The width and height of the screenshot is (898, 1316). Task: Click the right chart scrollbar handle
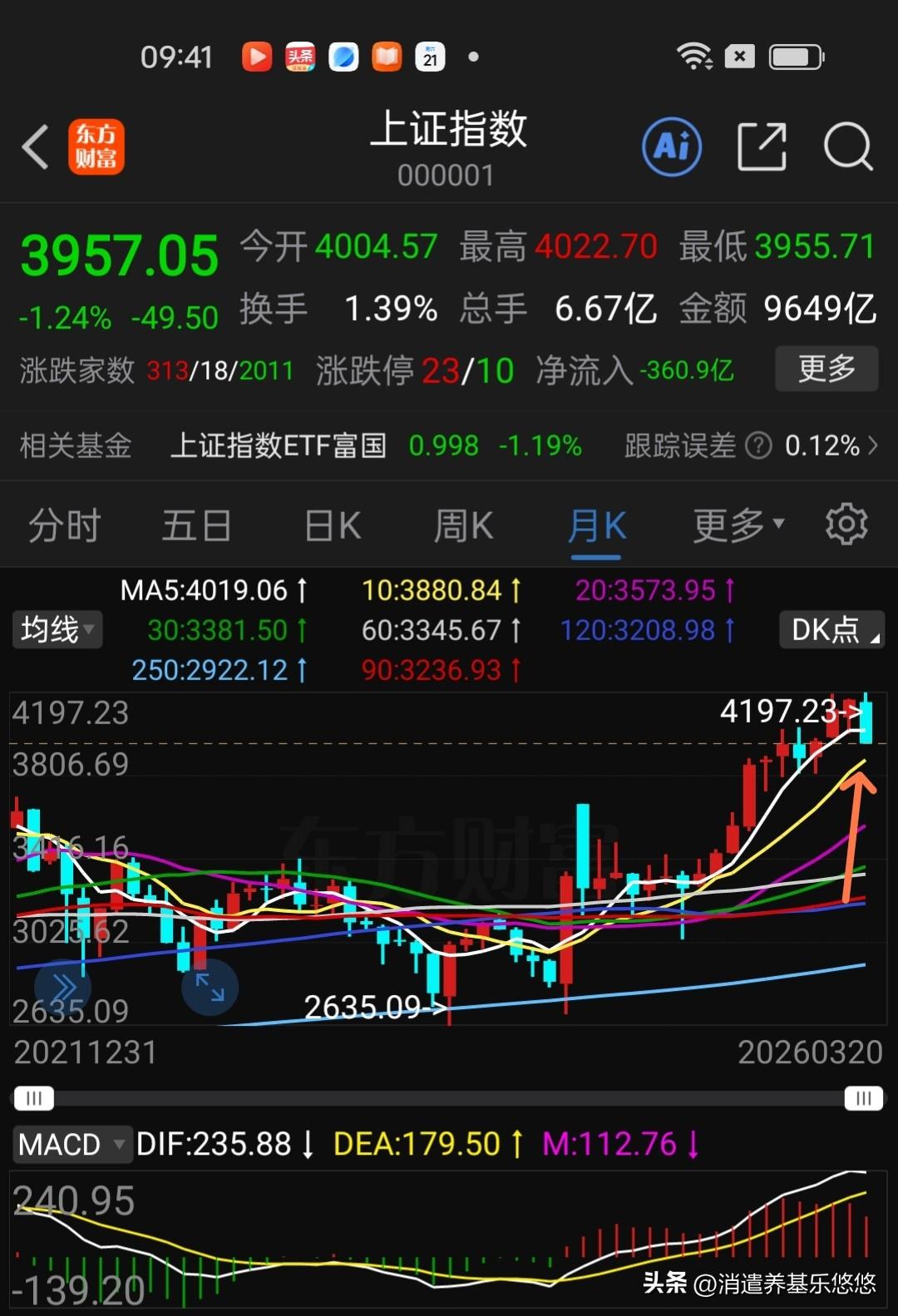pos(864,1097)
